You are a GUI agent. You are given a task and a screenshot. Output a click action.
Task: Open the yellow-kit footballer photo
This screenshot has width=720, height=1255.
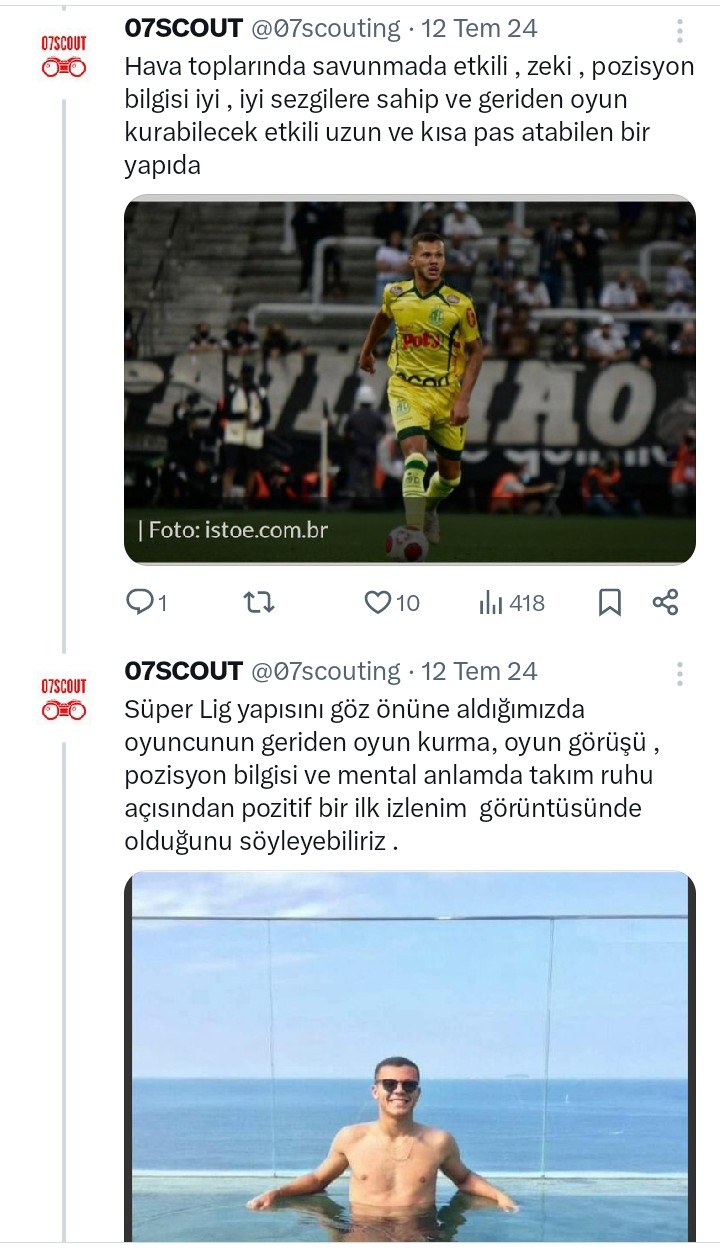pos(410,381)
